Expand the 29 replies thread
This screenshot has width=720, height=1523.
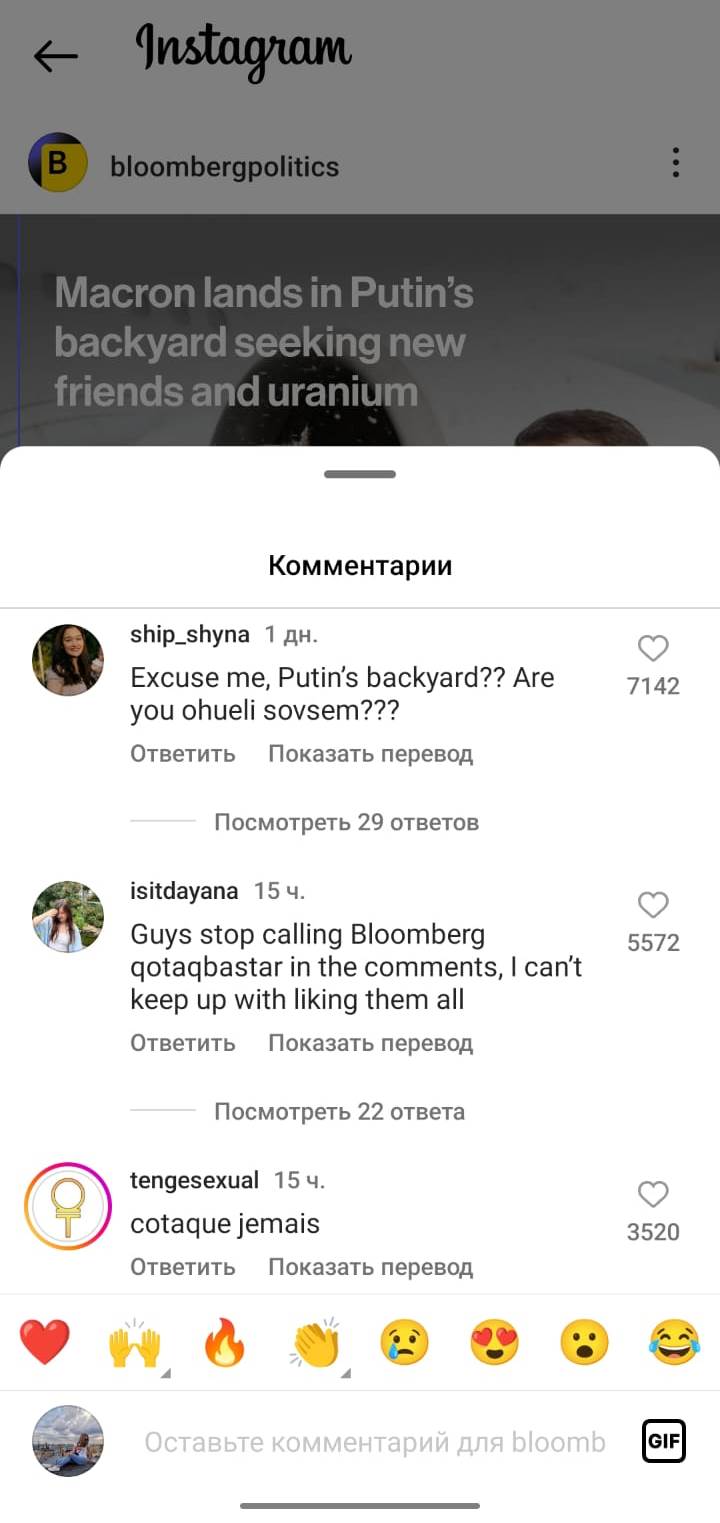pos(346,822)
